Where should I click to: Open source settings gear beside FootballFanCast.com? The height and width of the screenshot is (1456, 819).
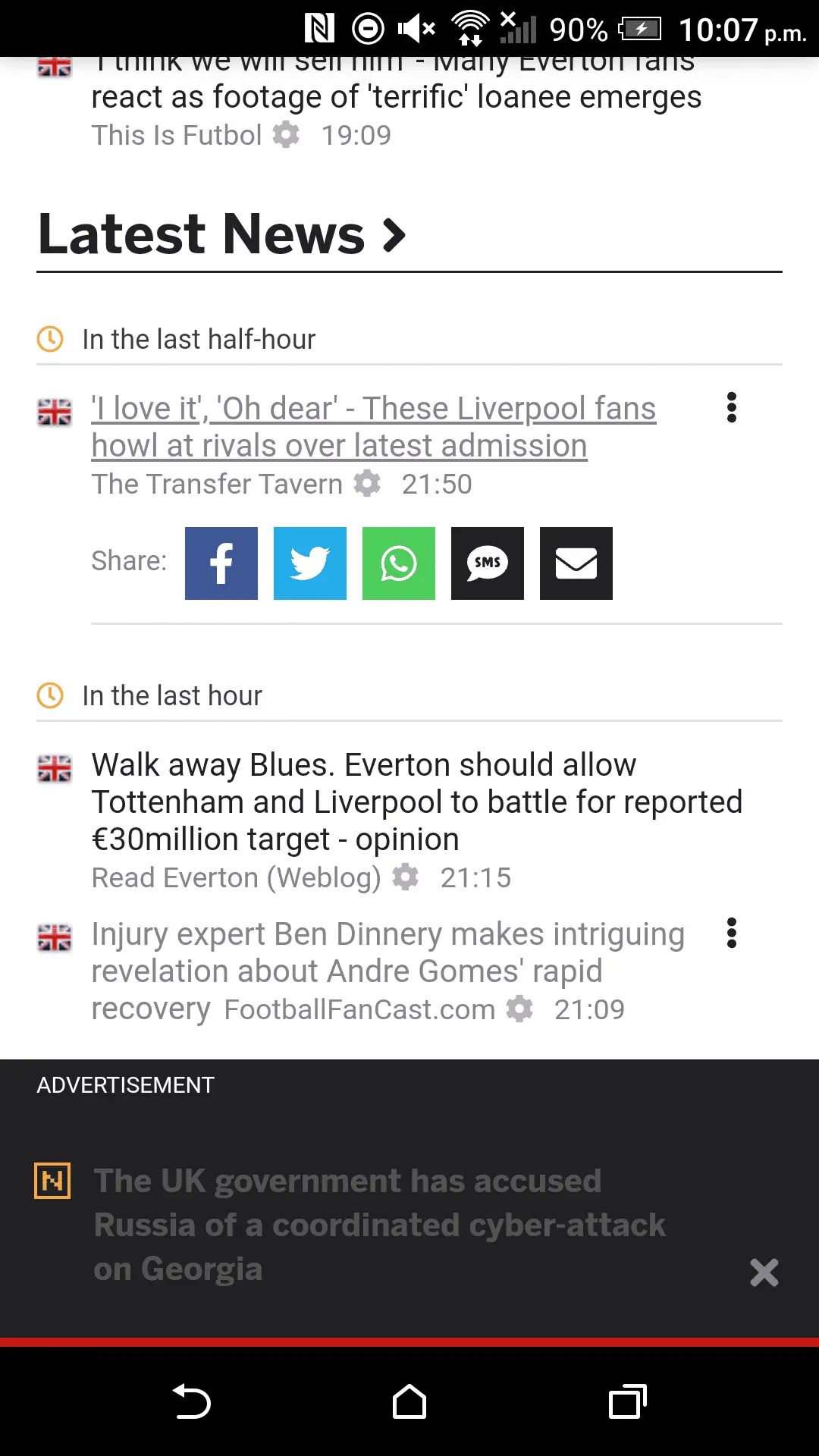pos(520,1009)
